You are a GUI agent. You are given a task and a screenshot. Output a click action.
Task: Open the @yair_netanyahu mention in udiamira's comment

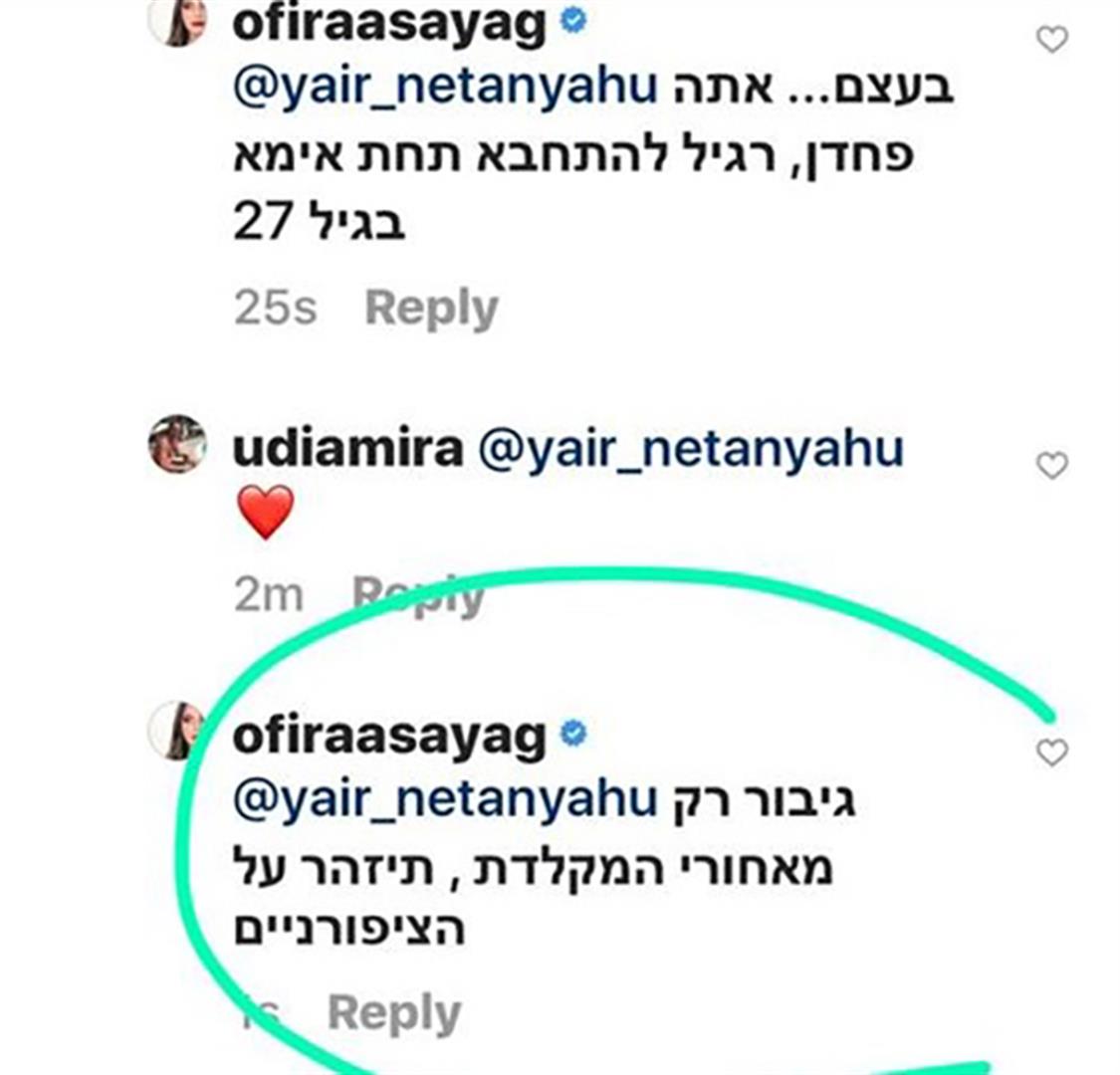pos(691,449)
